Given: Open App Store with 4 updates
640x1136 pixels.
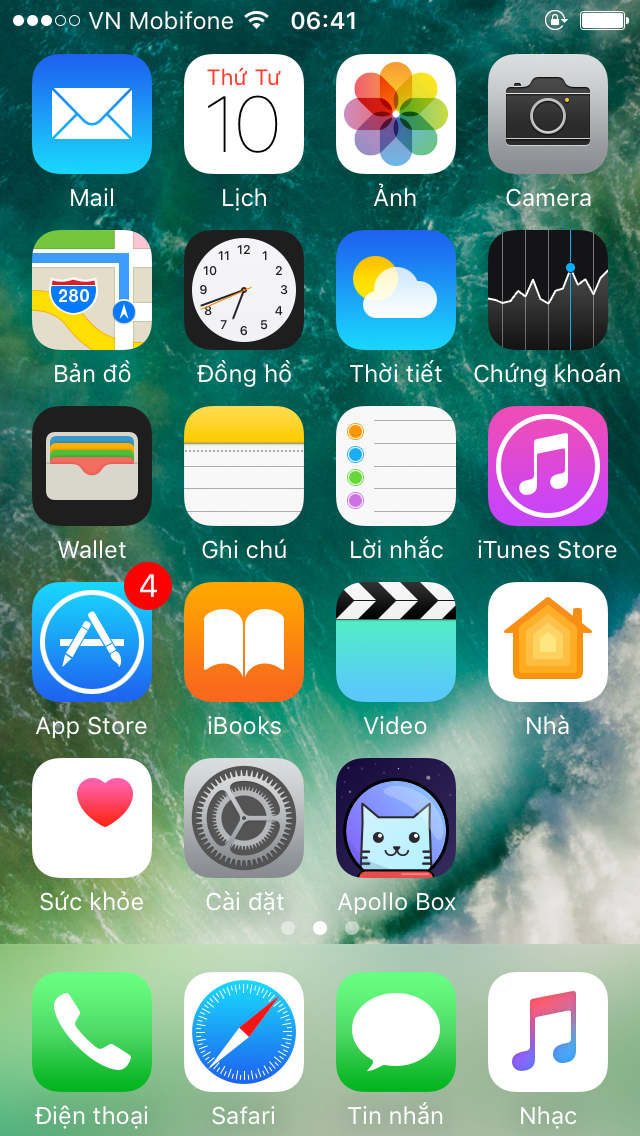Looking at the screenshot, I should point(92,642).
